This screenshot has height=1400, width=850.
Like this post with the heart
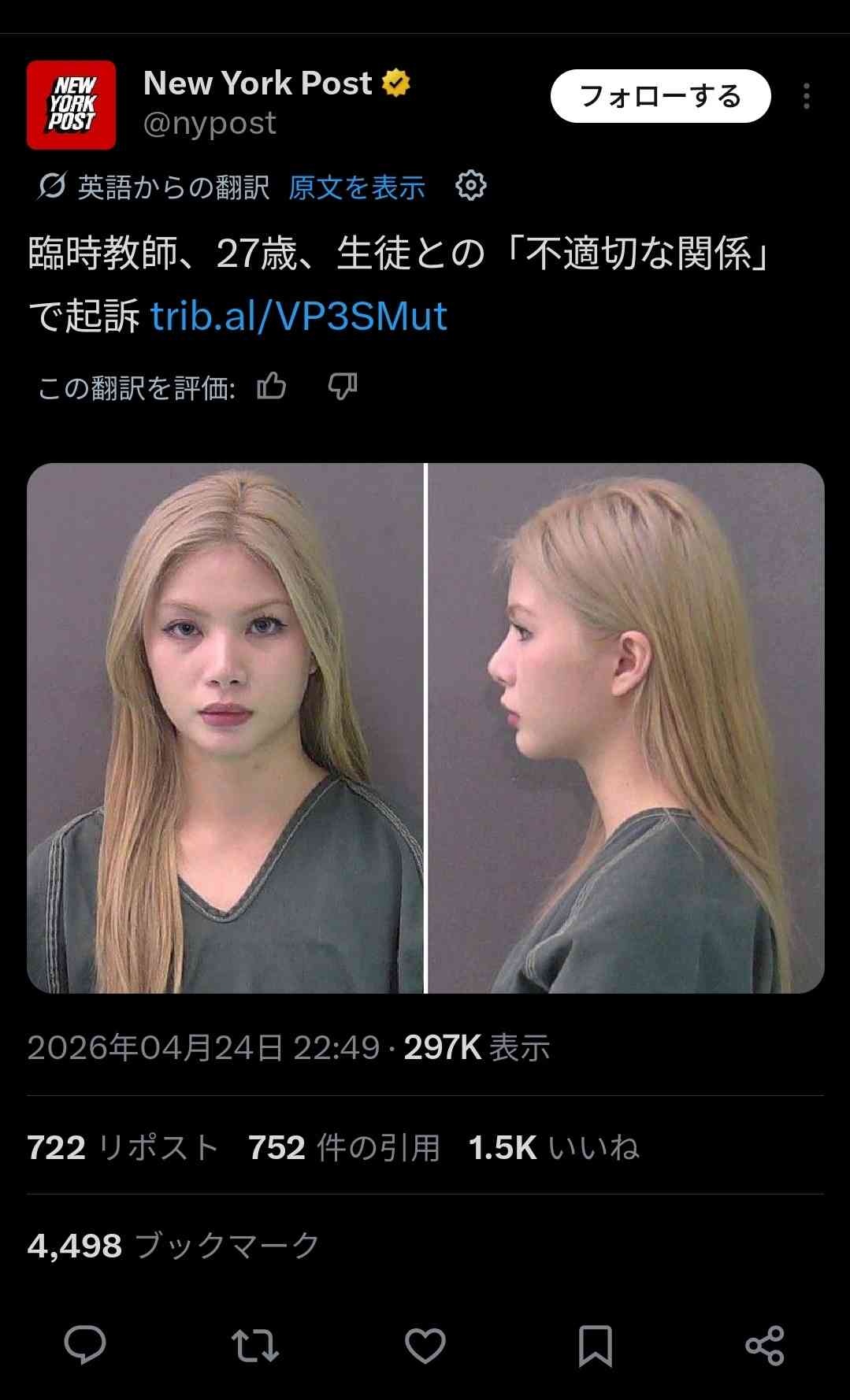point(425,1345)
